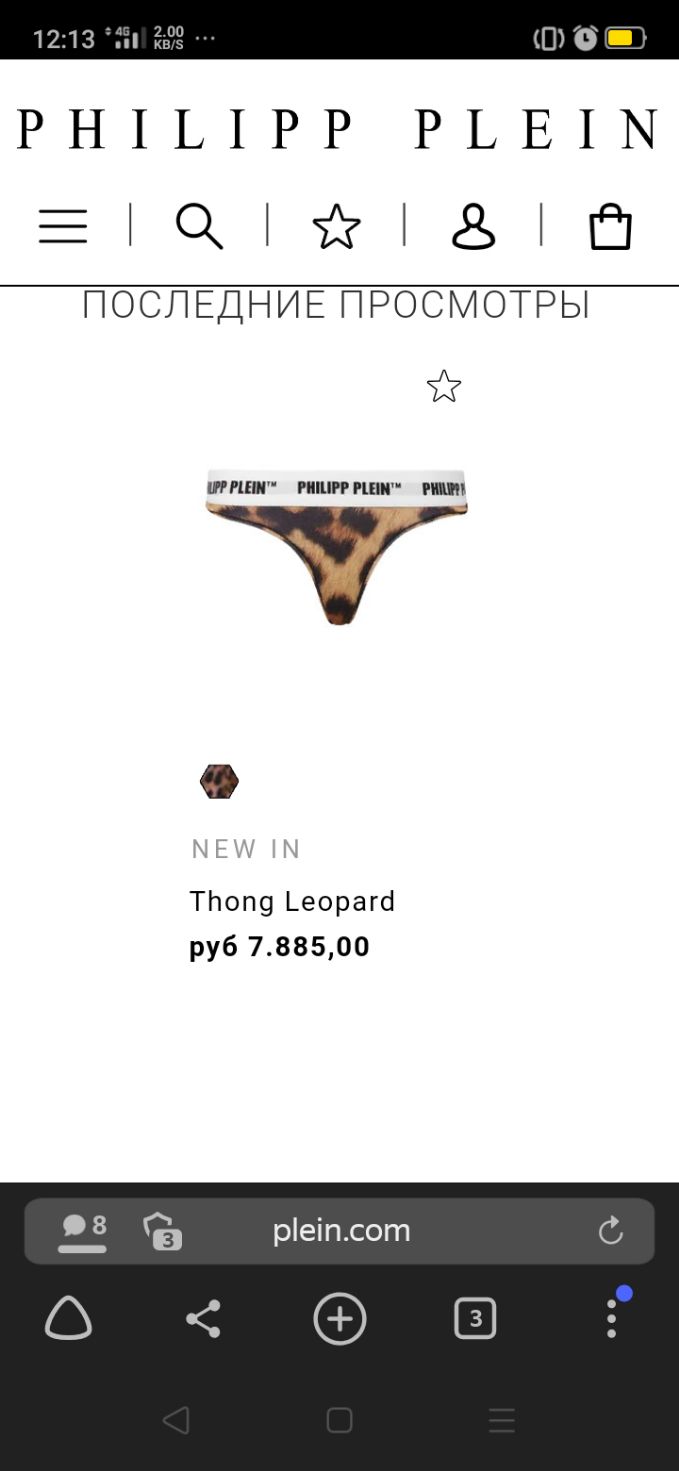The image size is (679, 1471).
Task: Open the shopping bag
Action: pos(610,227)
